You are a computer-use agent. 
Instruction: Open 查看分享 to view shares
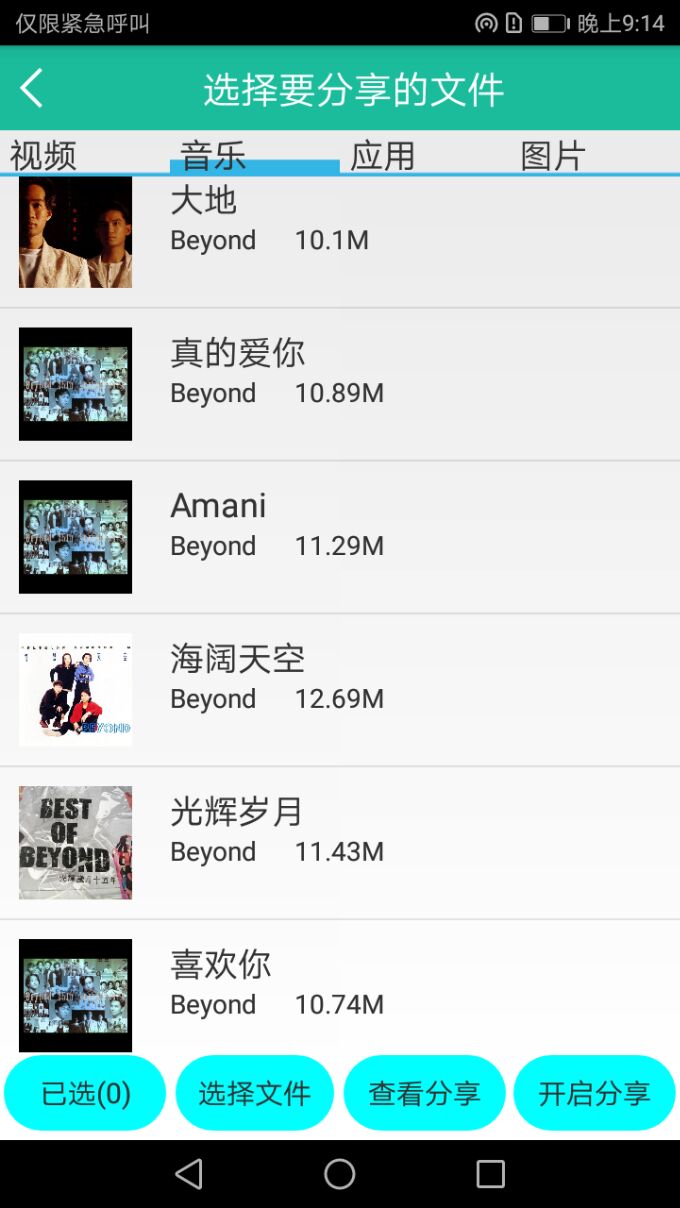[x=424, y=1093]
